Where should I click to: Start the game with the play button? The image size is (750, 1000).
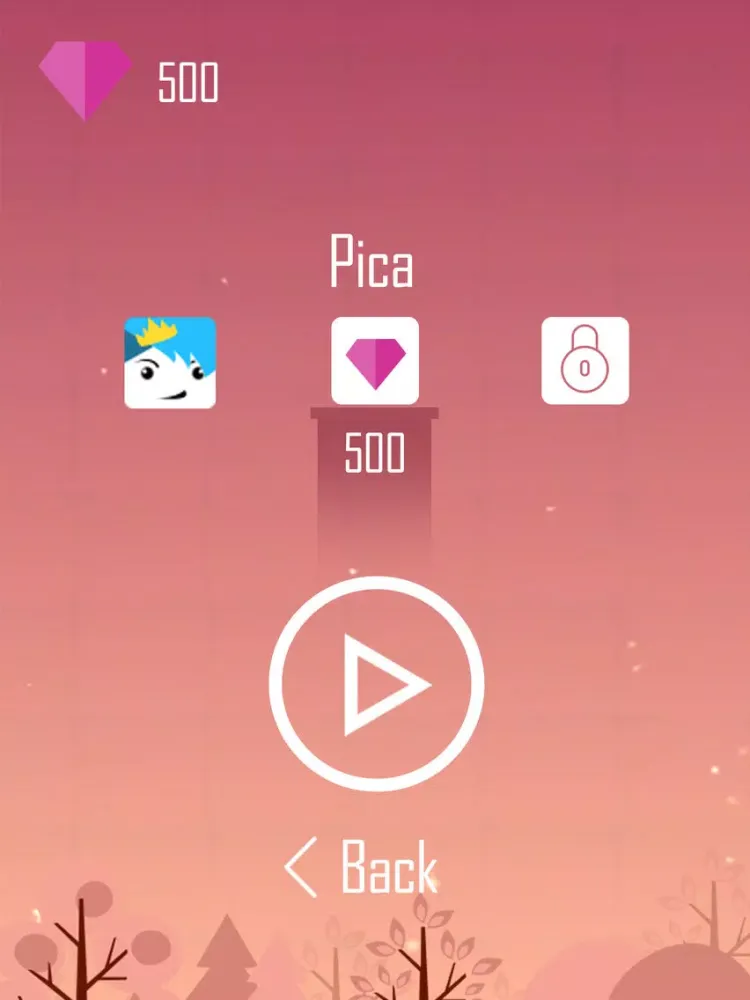(x=376, y=683)
